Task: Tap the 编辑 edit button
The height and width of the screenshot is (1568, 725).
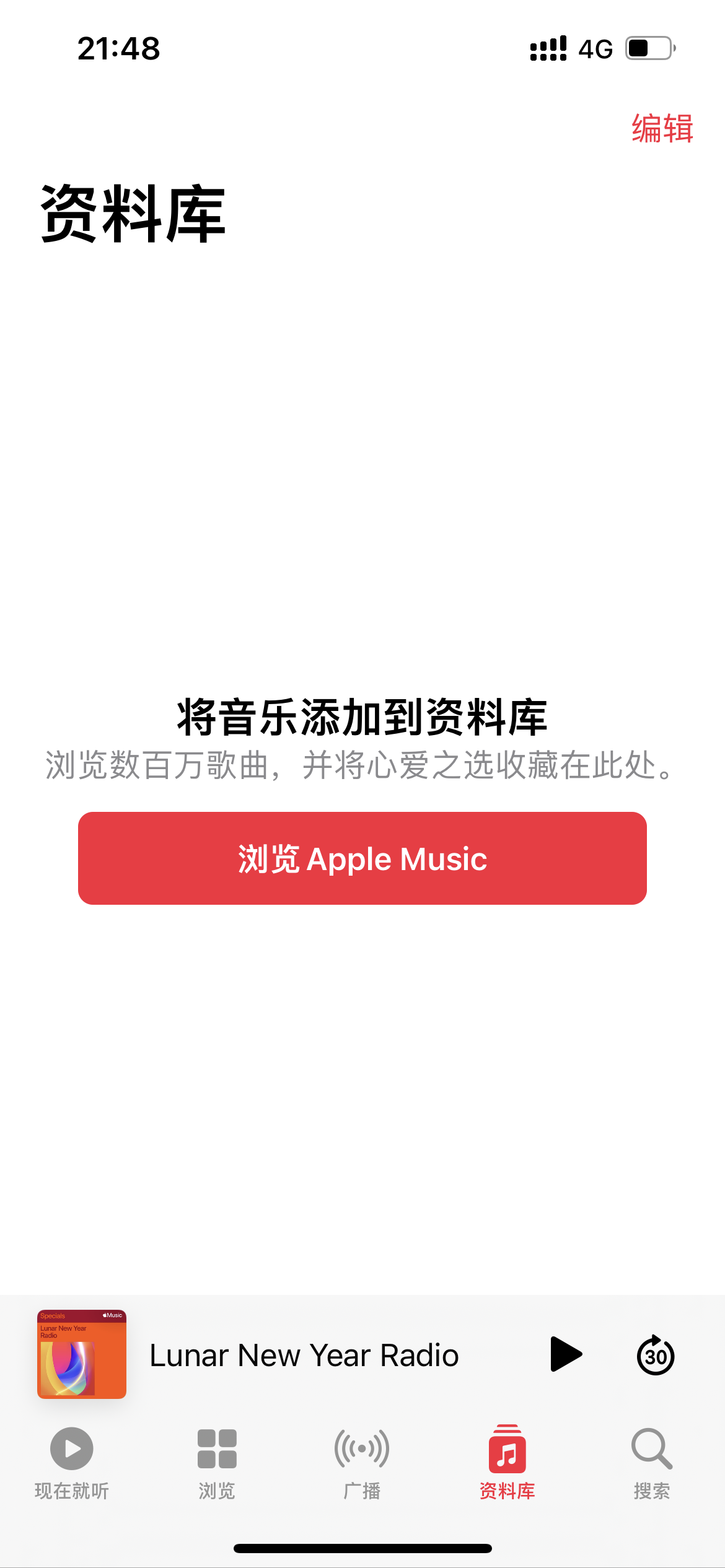Action: [662, 129]
